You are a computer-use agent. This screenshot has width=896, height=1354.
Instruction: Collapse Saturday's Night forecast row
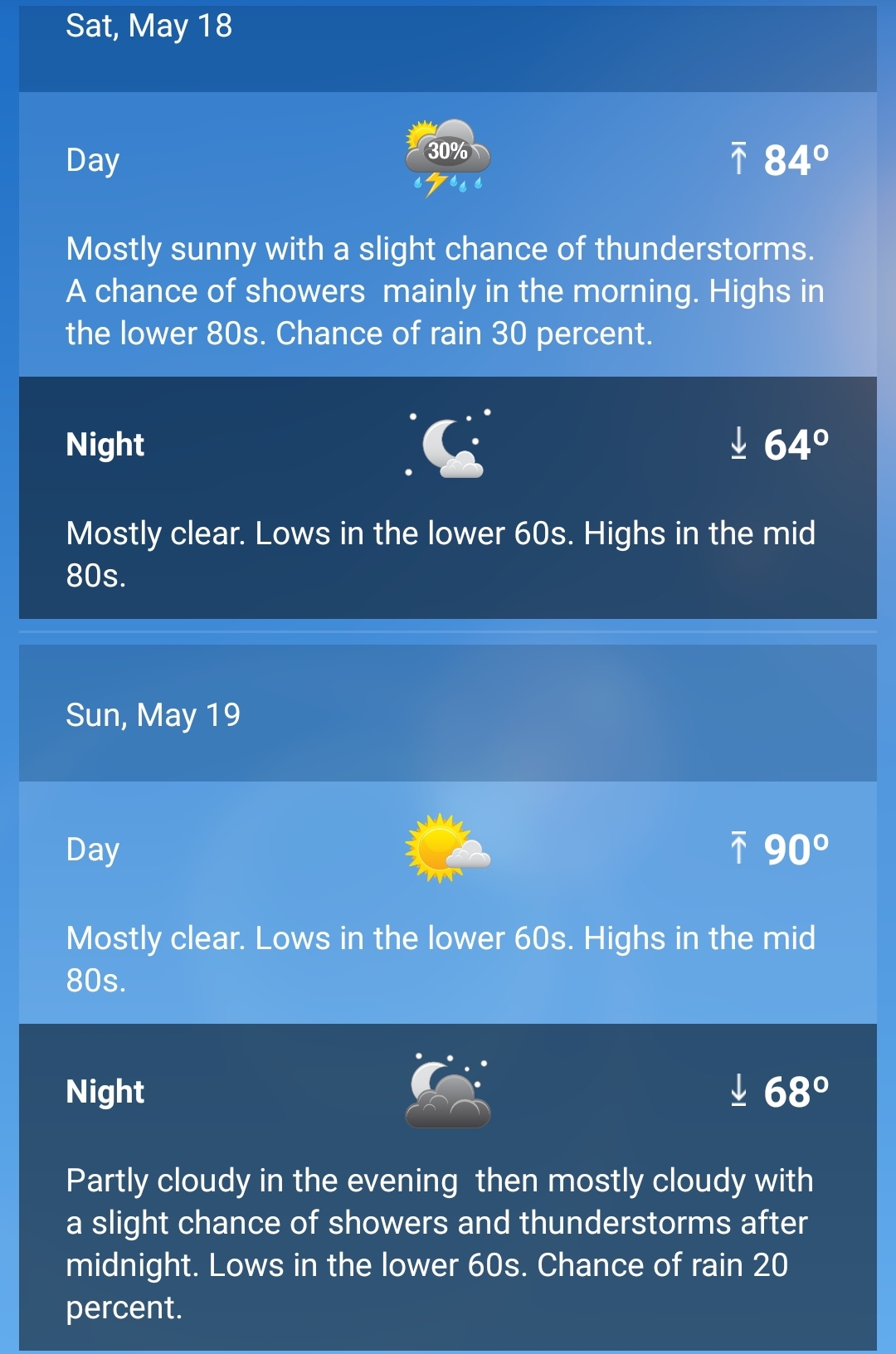105,445
